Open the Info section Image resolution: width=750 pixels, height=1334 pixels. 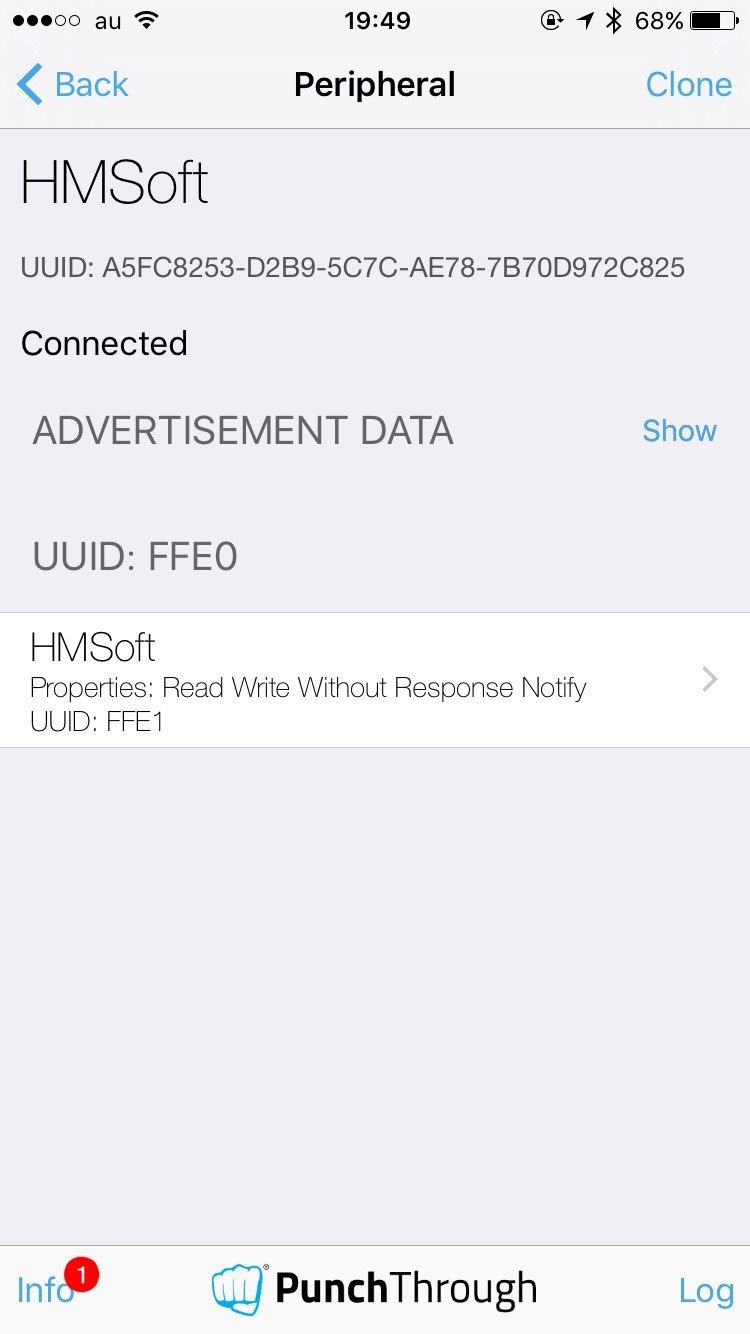[x=46, y=1290]
